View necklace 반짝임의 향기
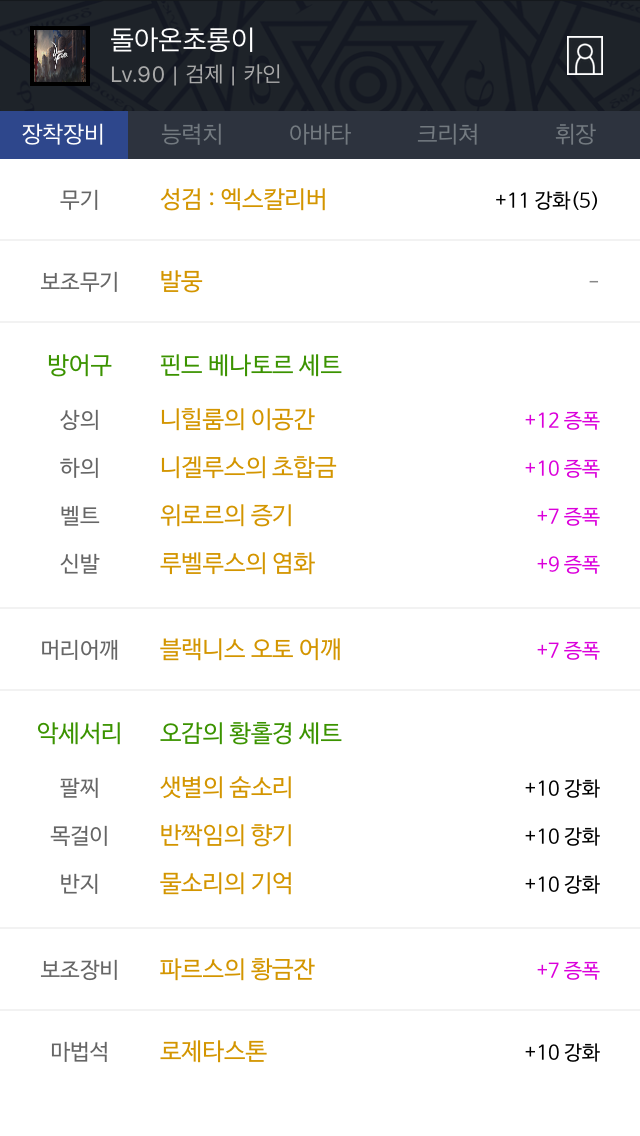Screen dimensions: 640x1136 tap(226, 835)
